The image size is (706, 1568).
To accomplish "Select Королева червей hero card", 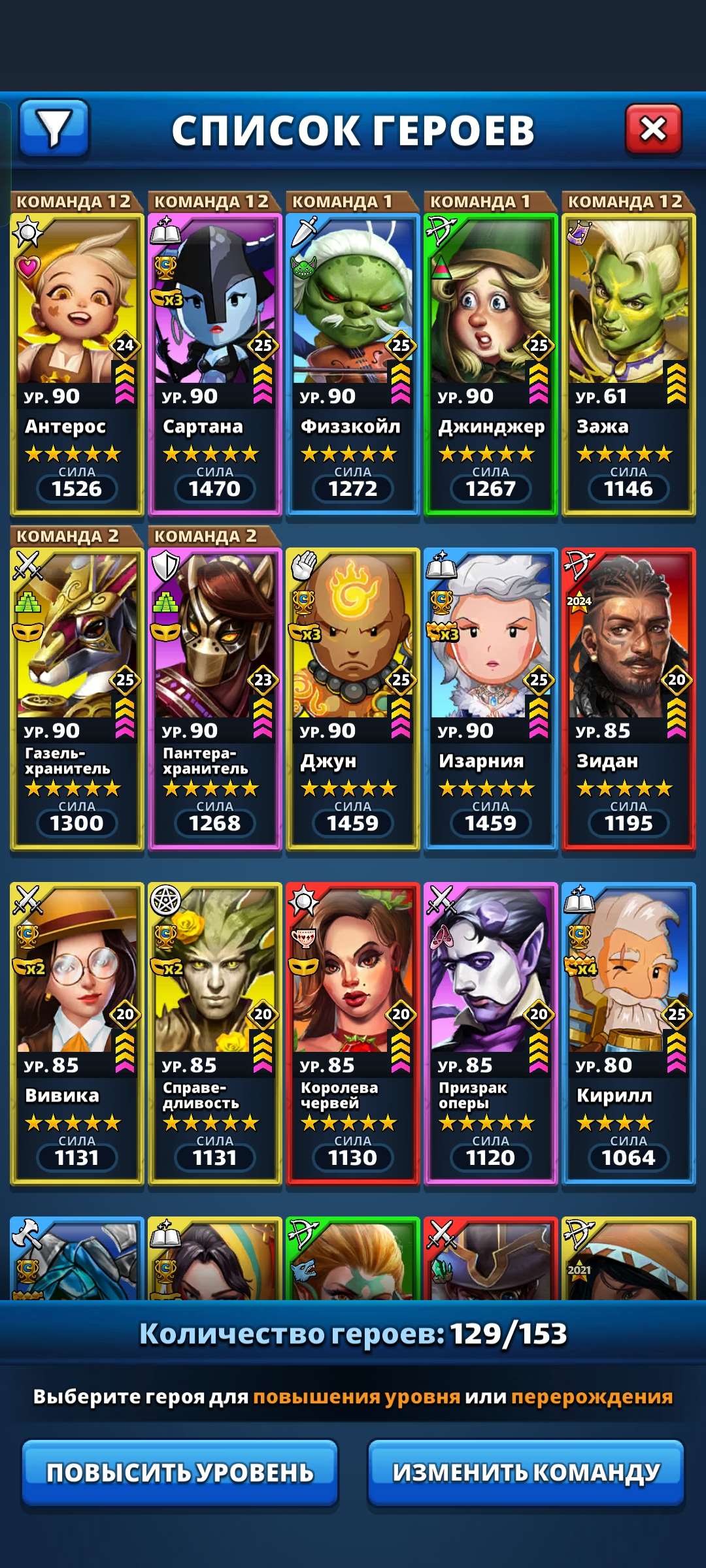I will point(352,1032).
